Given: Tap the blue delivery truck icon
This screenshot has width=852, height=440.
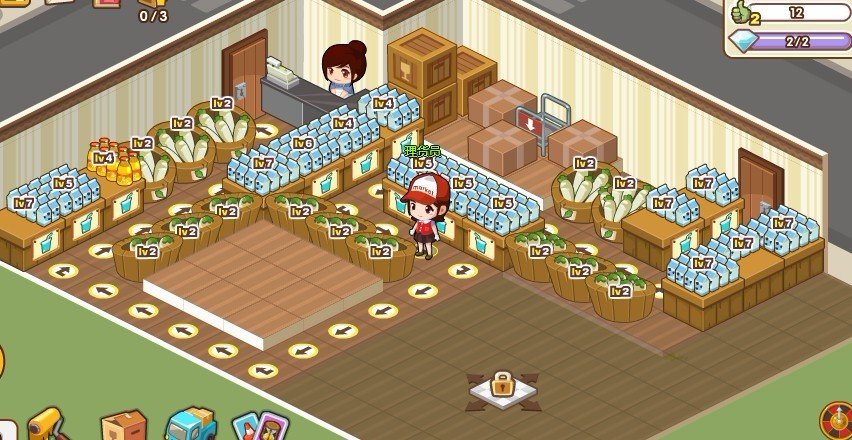Looking at the screenshot, I should click(x=190, y=425).
